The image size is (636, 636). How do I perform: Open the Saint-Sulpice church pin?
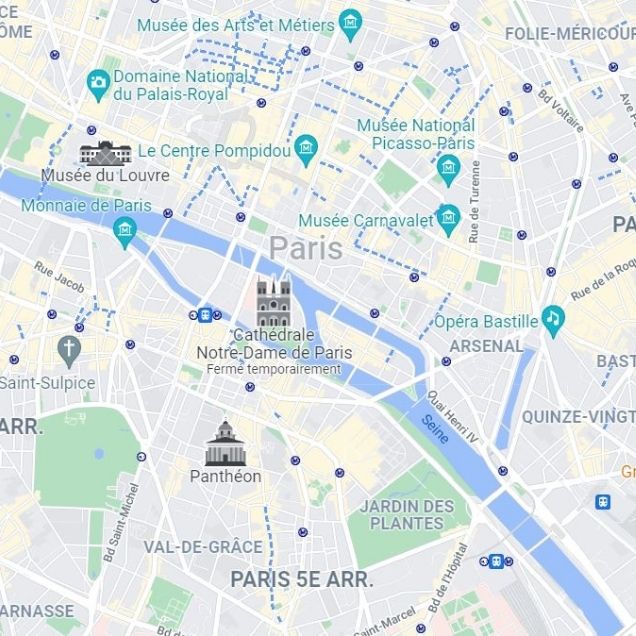(x=68, y=350)
